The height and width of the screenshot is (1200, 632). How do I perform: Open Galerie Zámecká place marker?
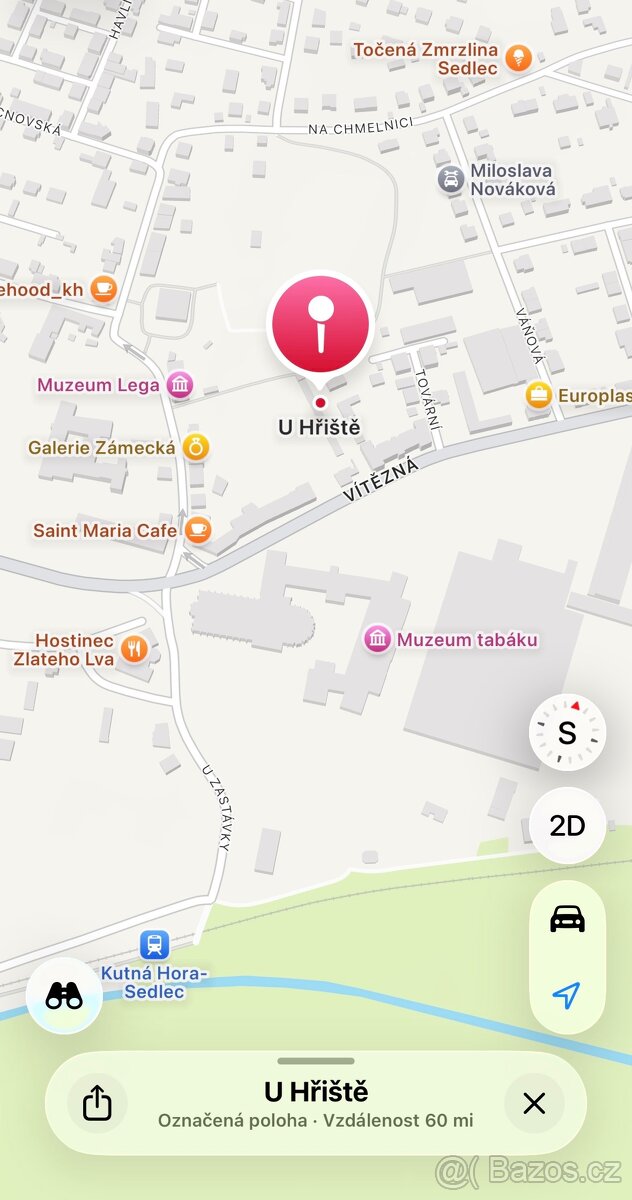pyautogui.click(x=198, y=447)
